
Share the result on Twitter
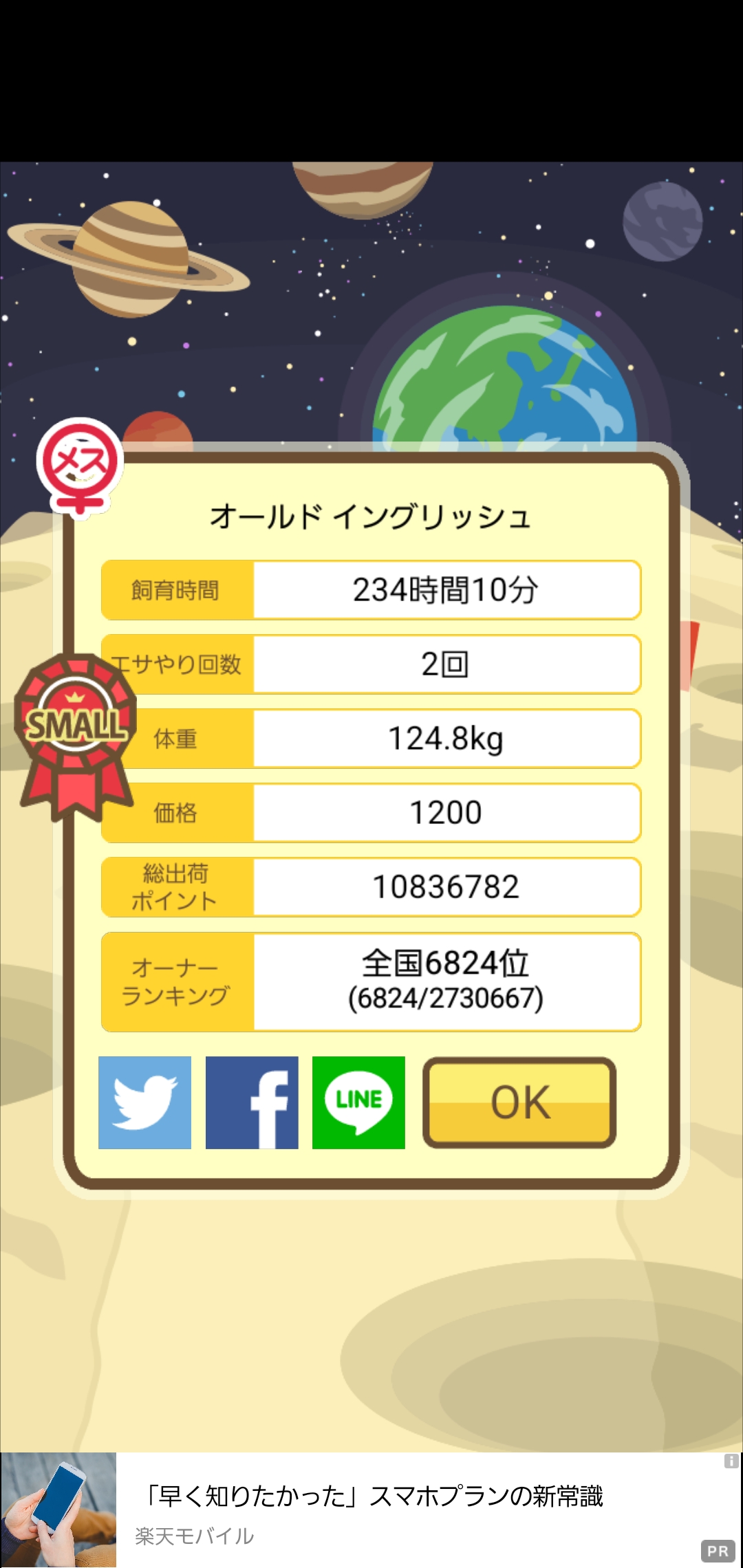144,1102
